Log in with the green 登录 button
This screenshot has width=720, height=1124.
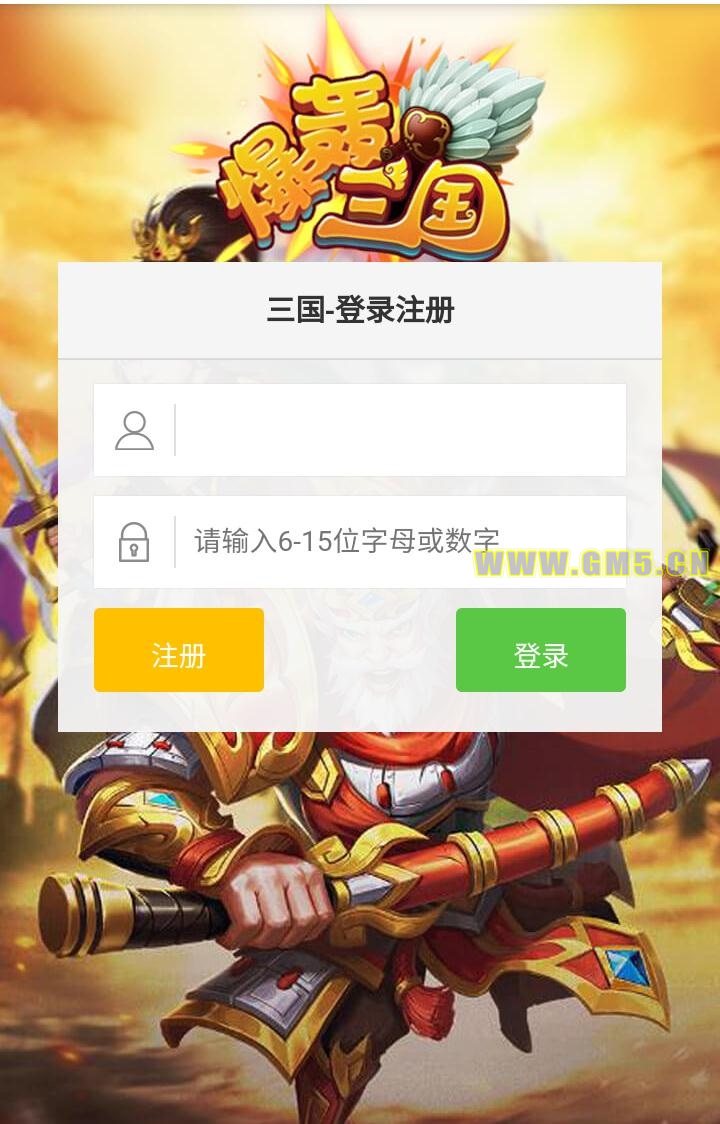541,650
